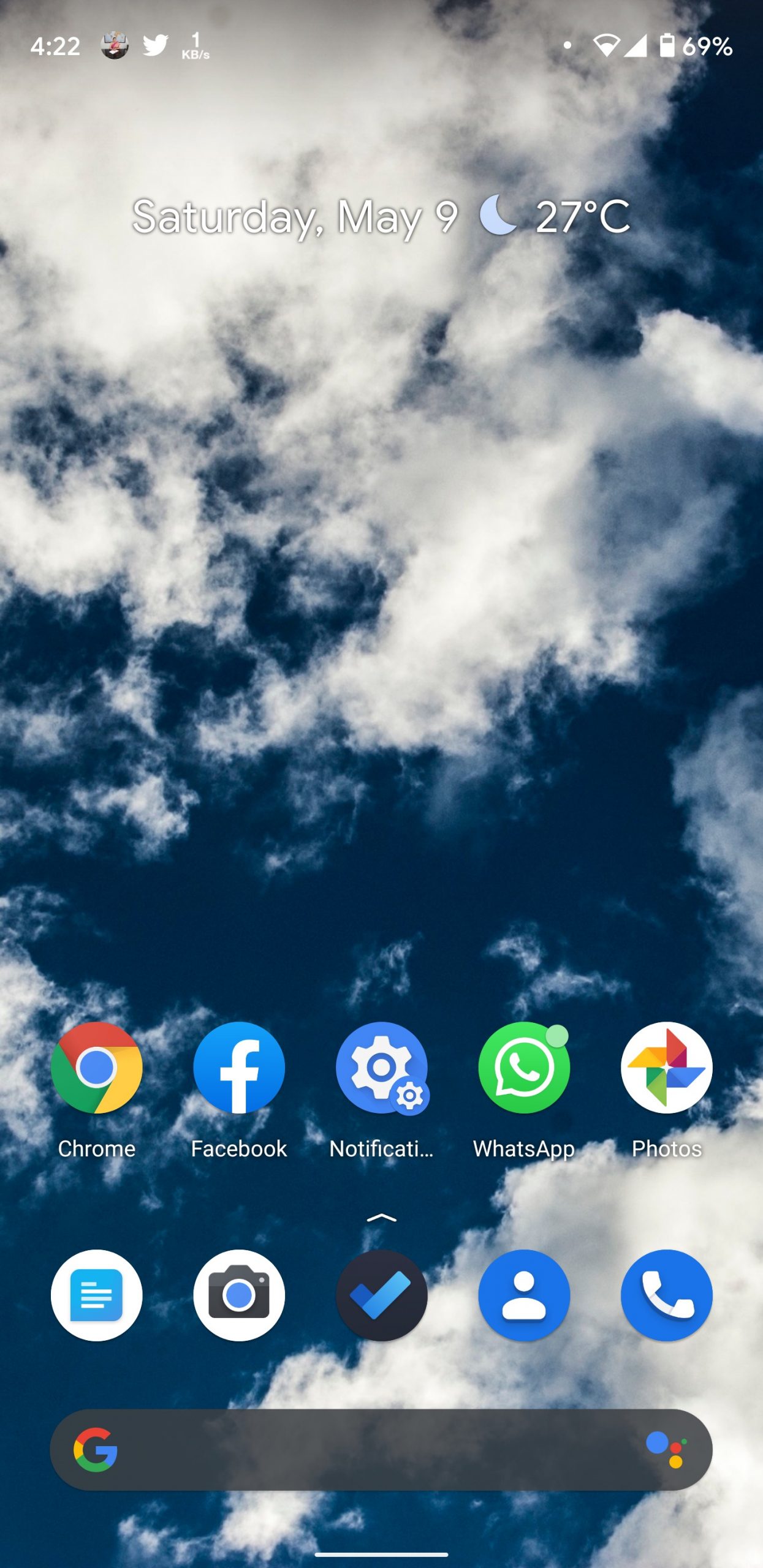Open the date shown in the glance widget
This screenshot has width=763, height=1568.
[x=295, y=217]
